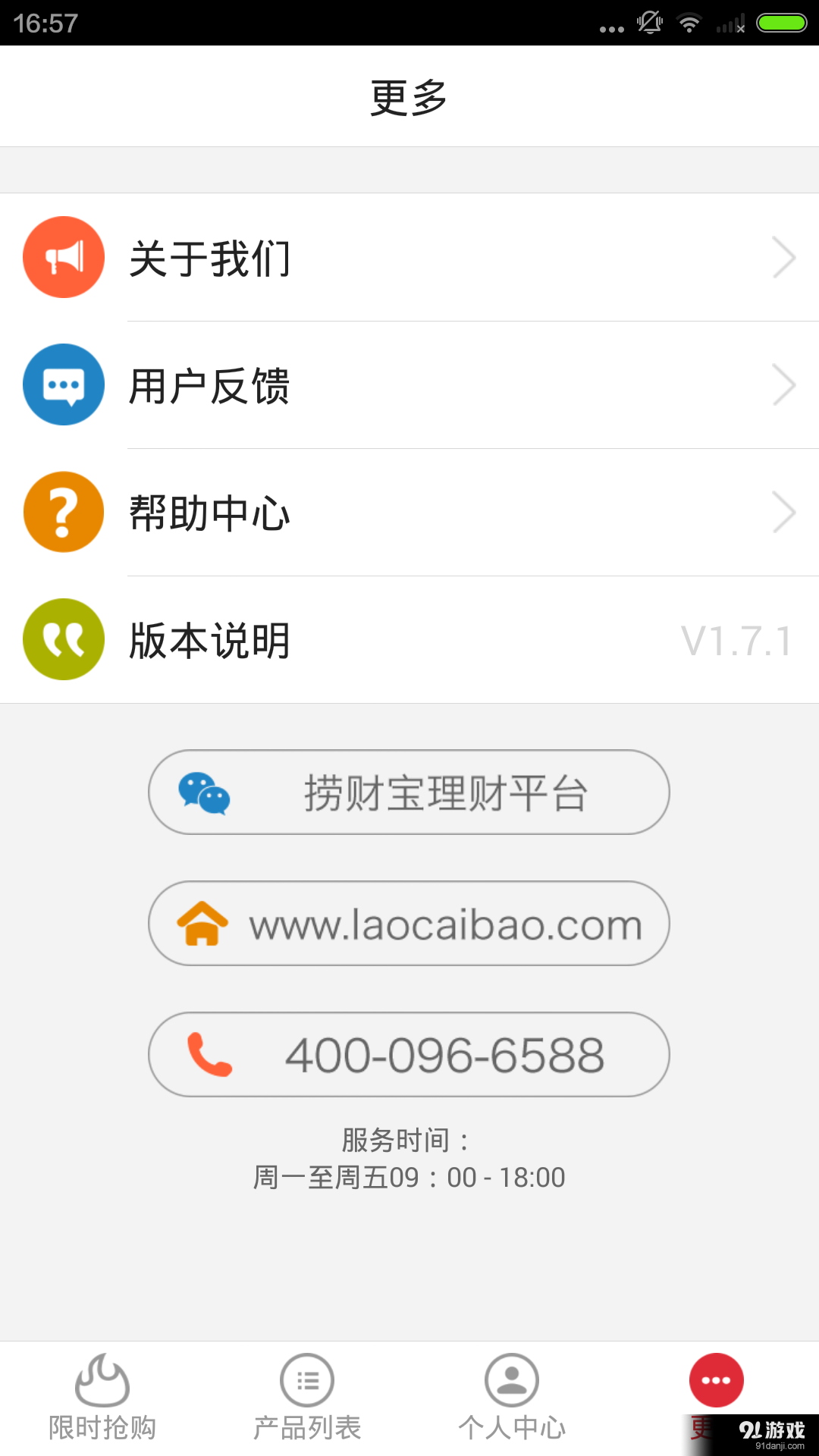The height and width of the screenshot is (1456, 819).
Task: Click the orange megaphone About Us icon
Action: 64,257
